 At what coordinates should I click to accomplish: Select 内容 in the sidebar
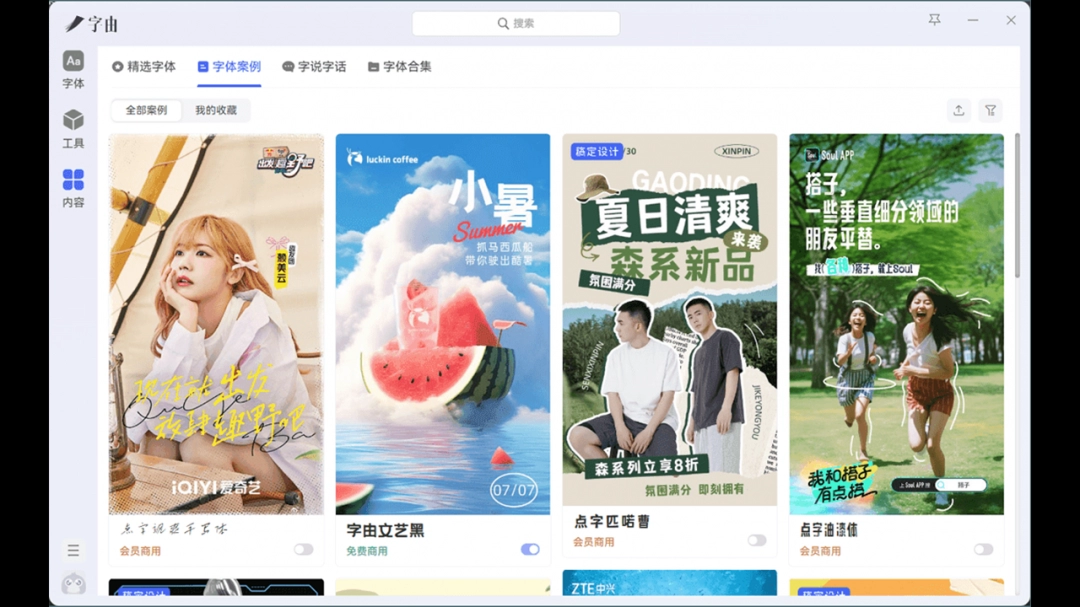point(73,188)
